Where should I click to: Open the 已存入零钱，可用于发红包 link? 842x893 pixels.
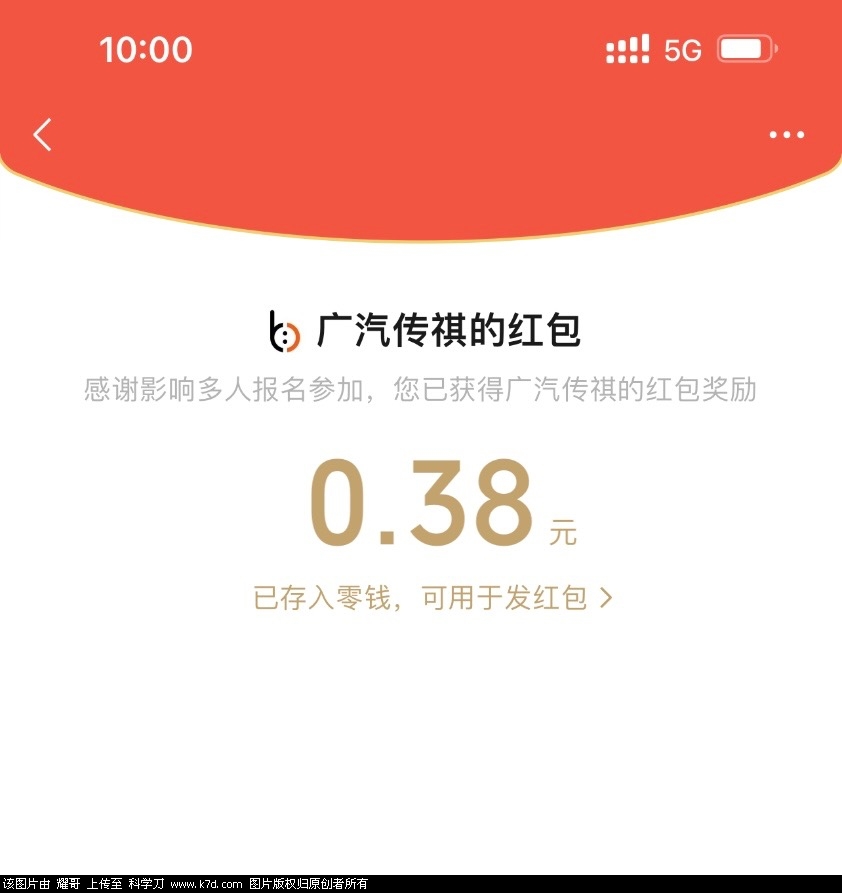432,599
